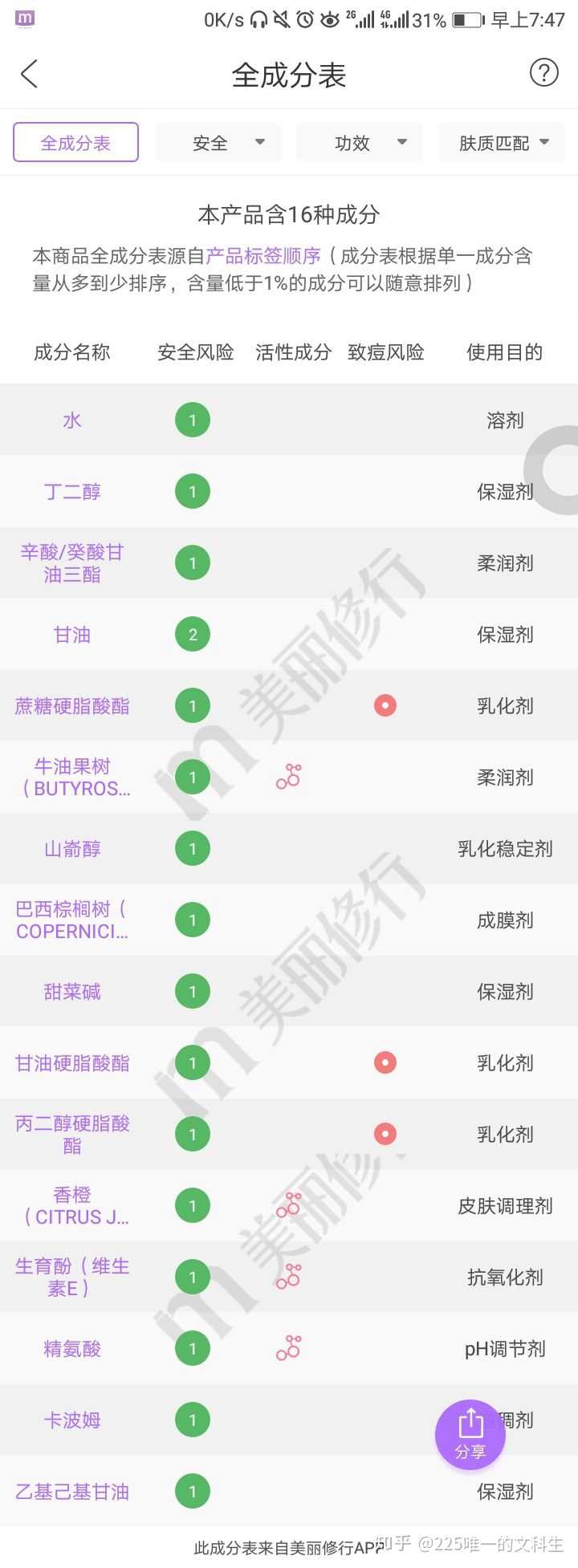View details for 山嵛醇
The height and width of the screenshot is (1568, 578).
click(x=72, y=849)
